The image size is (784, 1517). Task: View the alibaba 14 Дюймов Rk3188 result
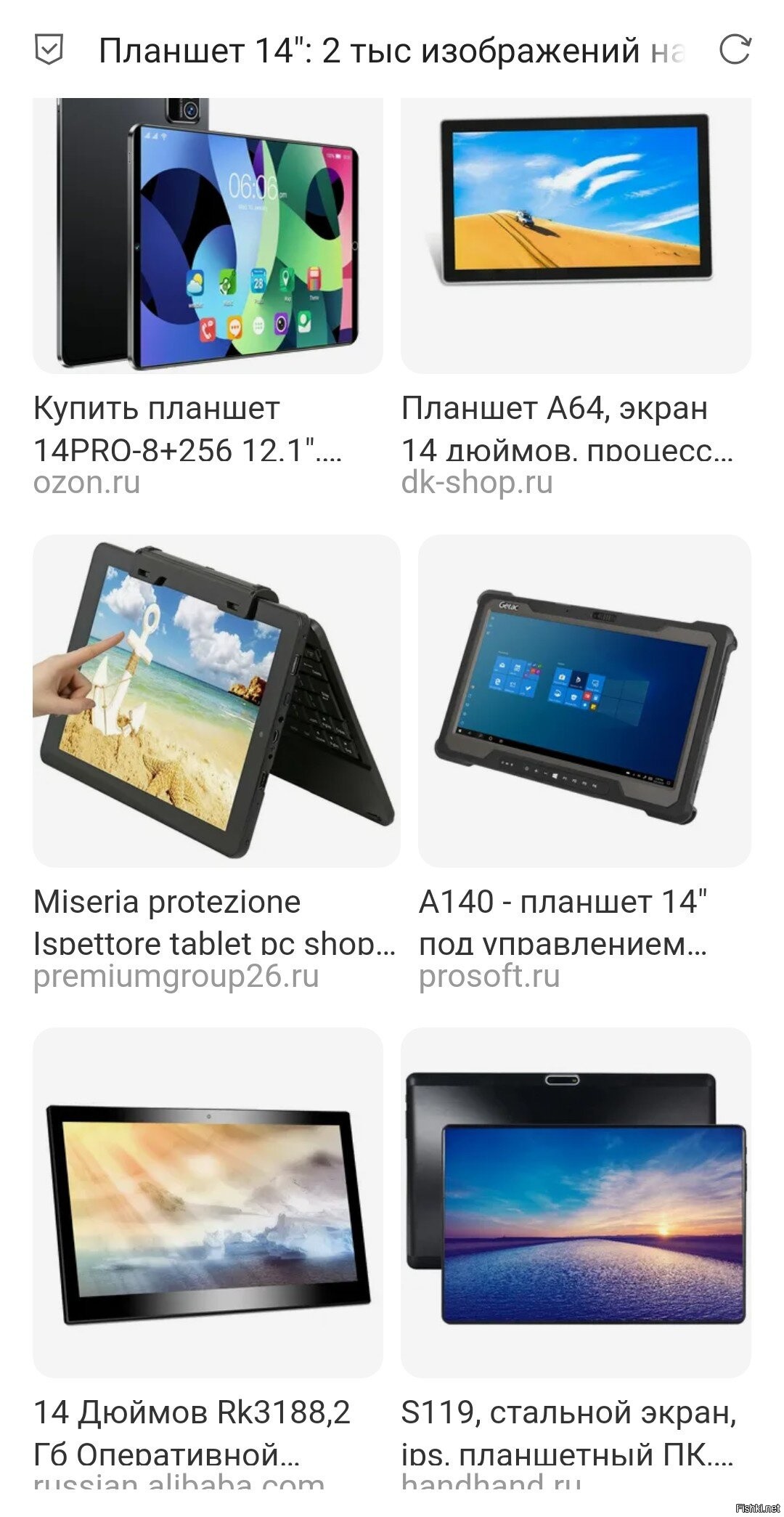point(208,1203)
